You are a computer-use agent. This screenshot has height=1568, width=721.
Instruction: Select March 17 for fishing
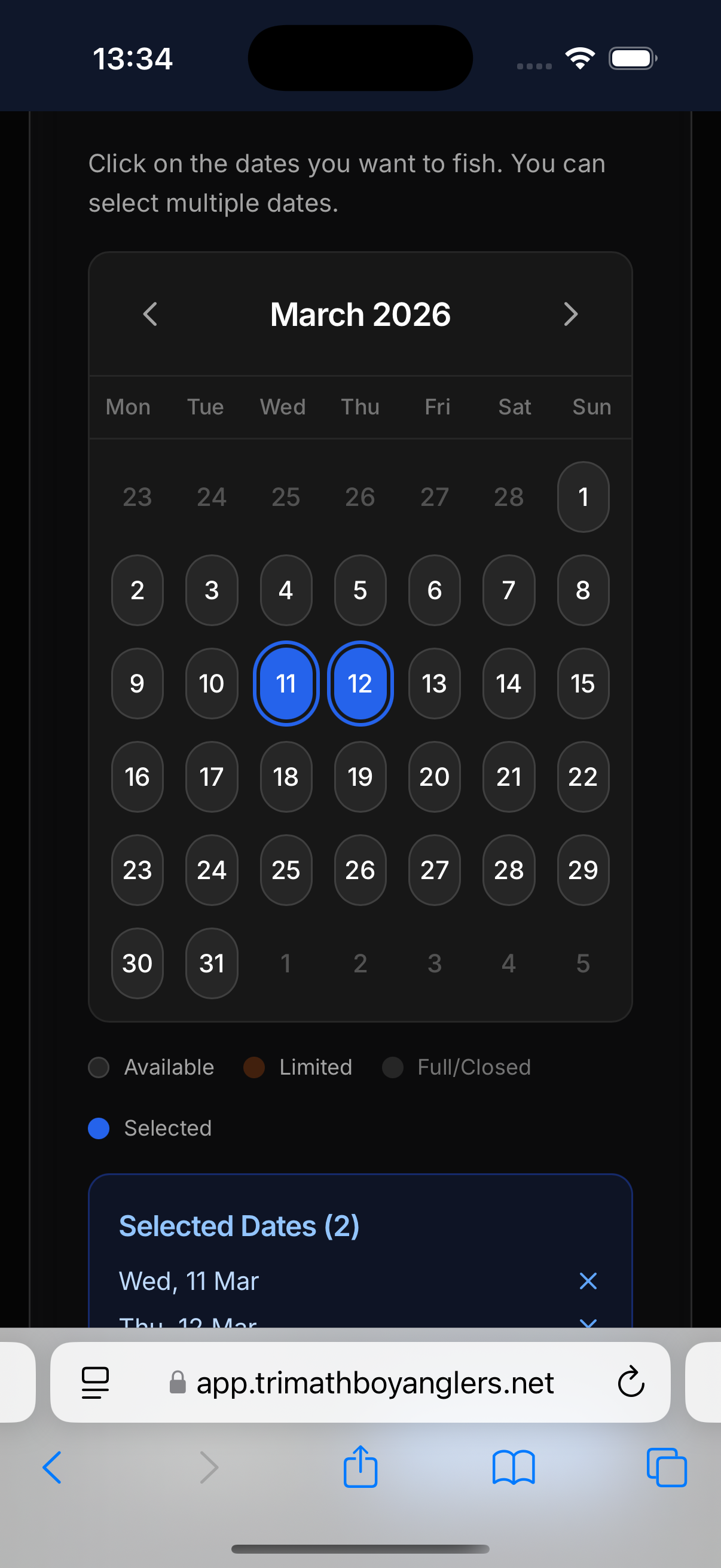(x=211, y=776)
